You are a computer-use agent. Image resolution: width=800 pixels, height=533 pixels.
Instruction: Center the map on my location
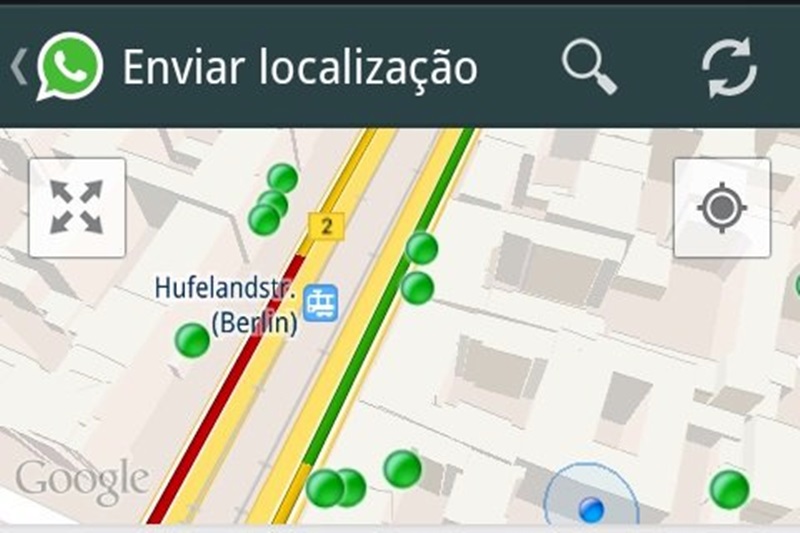pyautogui.click(x=722, y=208)
